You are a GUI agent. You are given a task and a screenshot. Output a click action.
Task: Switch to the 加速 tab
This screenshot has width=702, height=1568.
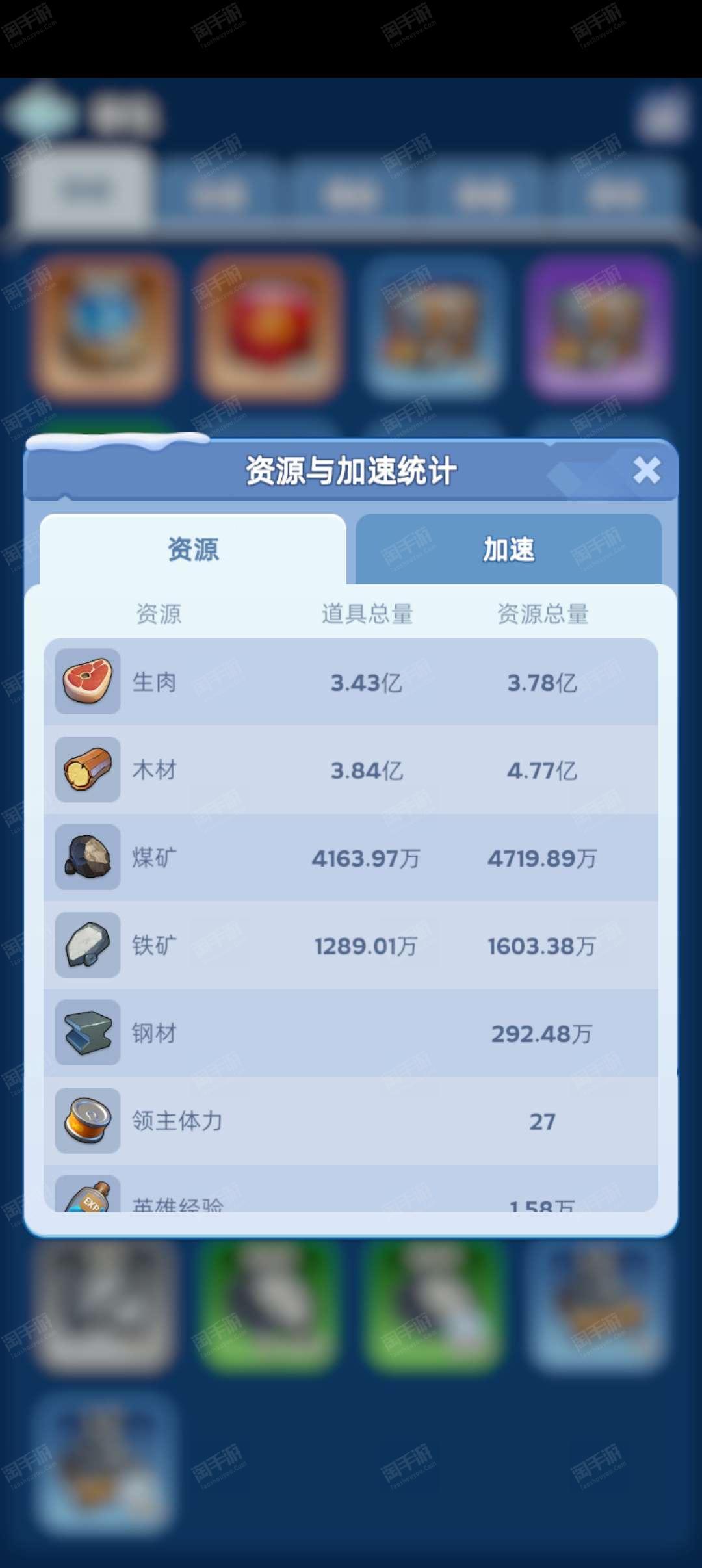[x=509, y=549]
